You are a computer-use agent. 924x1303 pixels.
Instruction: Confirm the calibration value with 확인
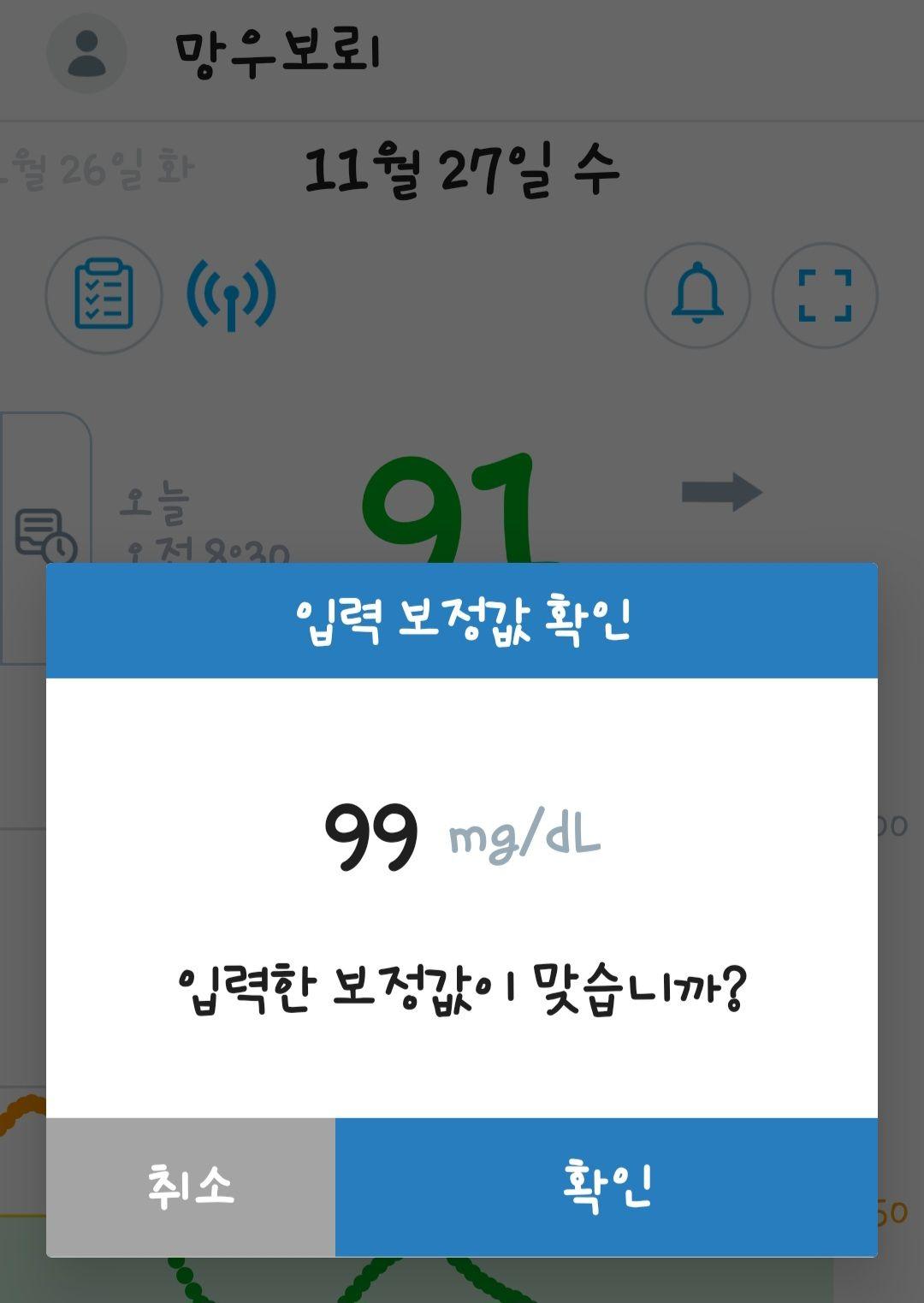(x=606, y=1187)
